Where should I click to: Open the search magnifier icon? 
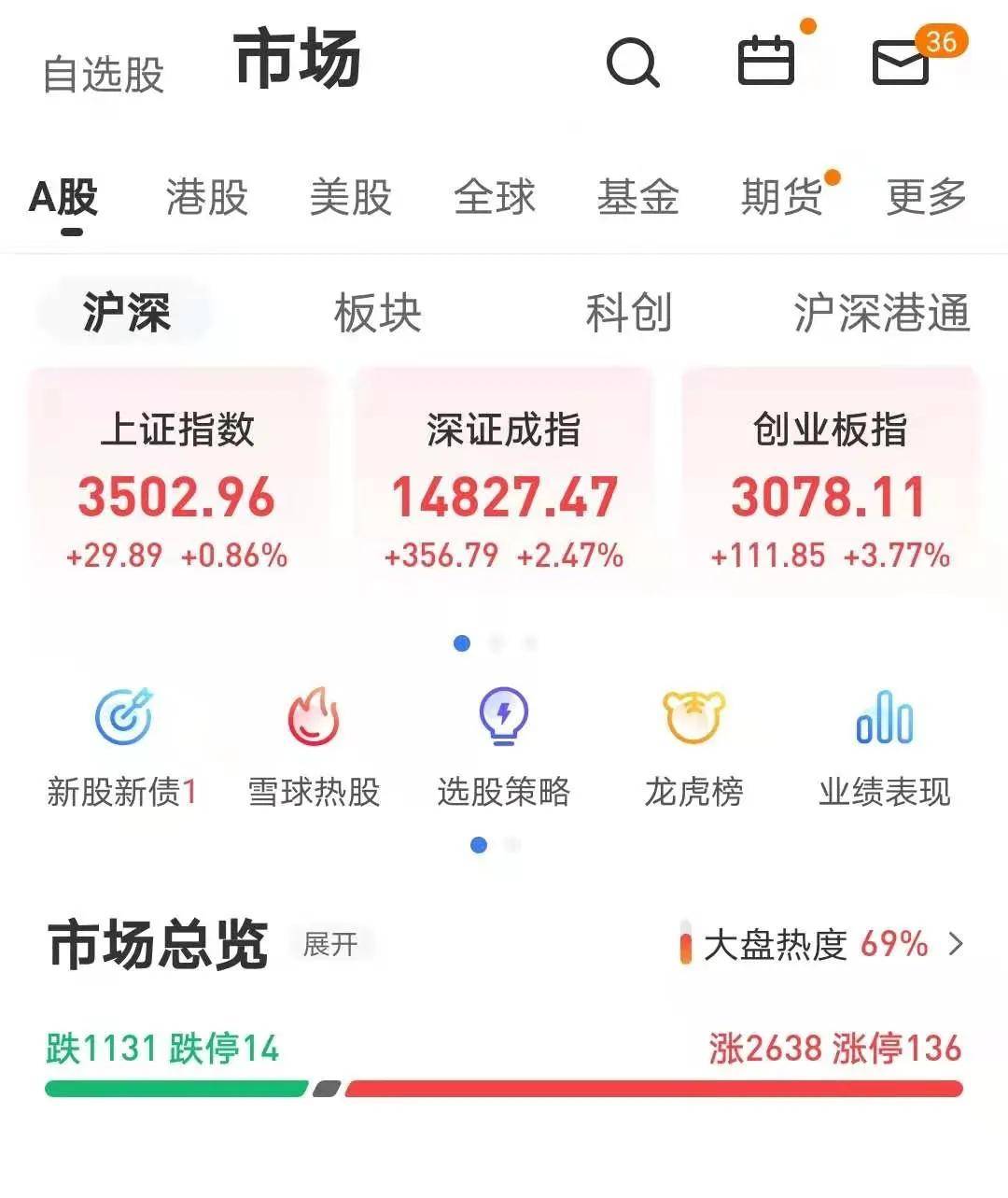[x=633, y=63]
